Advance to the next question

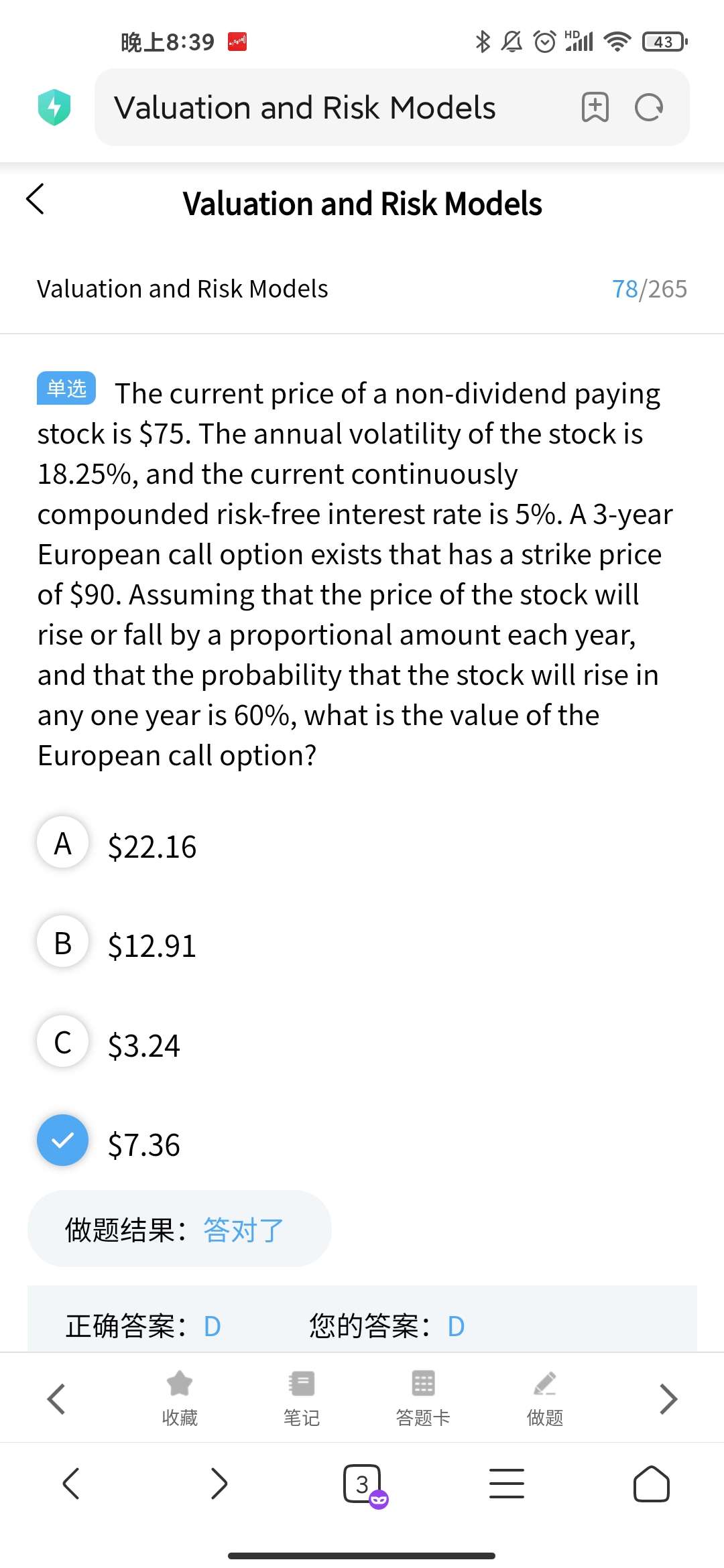[668, 1399]
